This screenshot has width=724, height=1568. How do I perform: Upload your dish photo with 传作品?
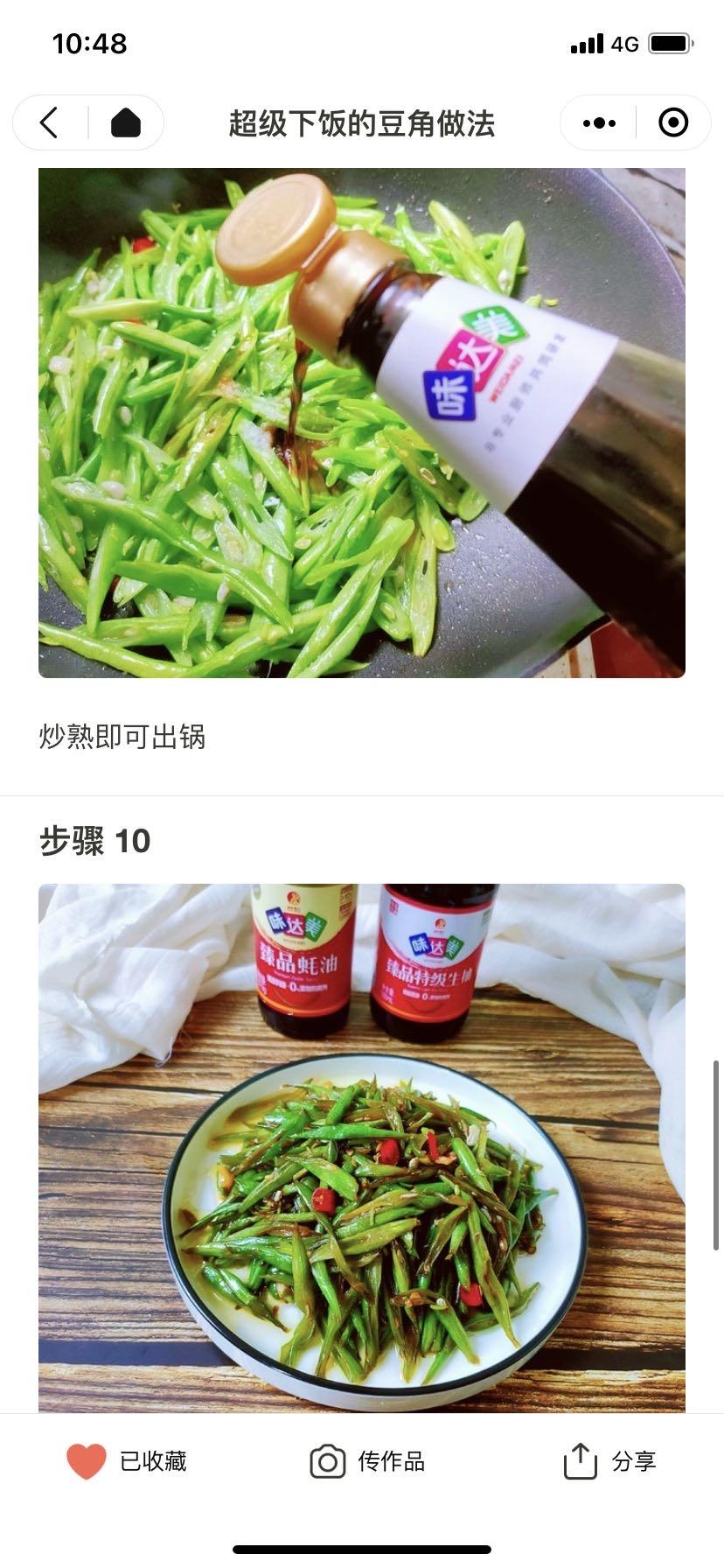367,1461
